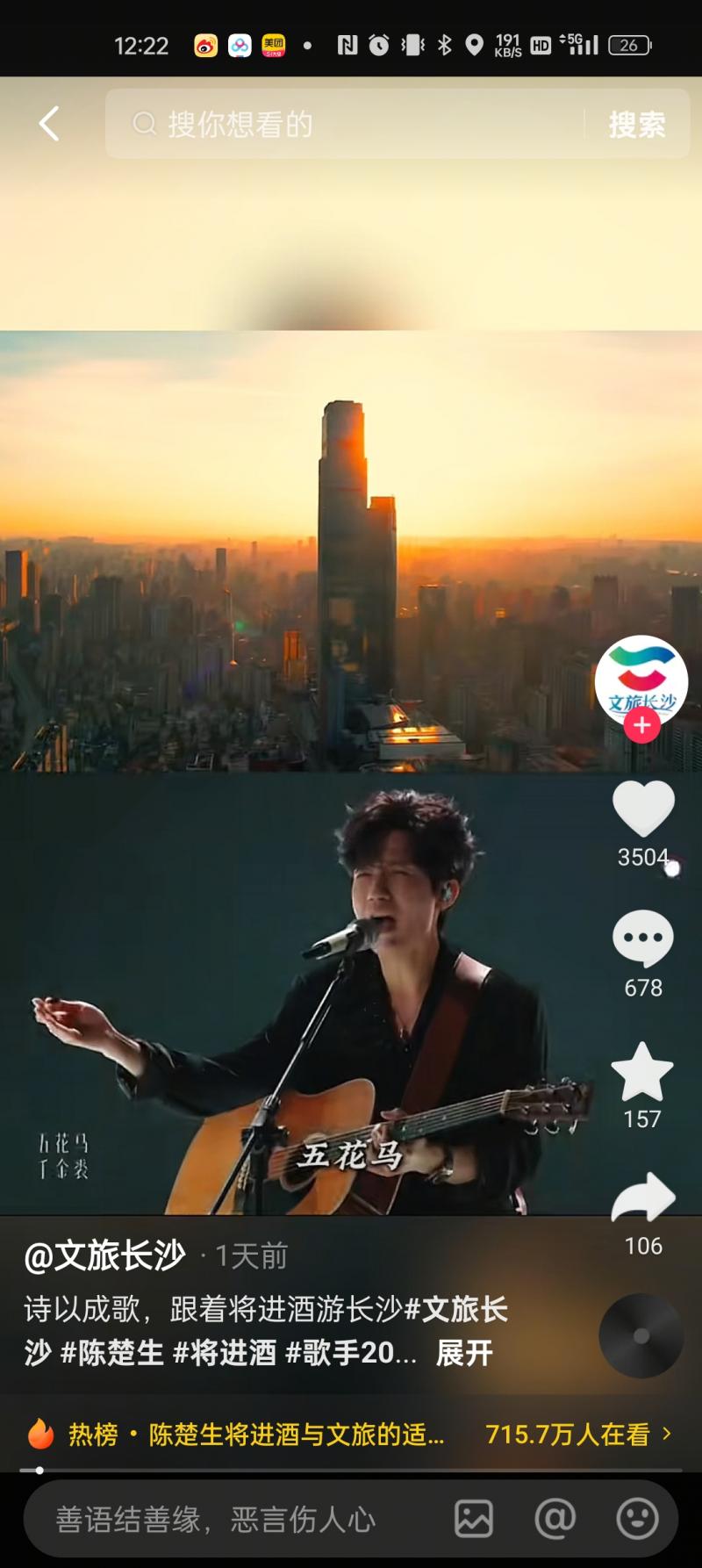
Task: Open the #陈楚生 hashtag
Action: [x=112, y=1353]
